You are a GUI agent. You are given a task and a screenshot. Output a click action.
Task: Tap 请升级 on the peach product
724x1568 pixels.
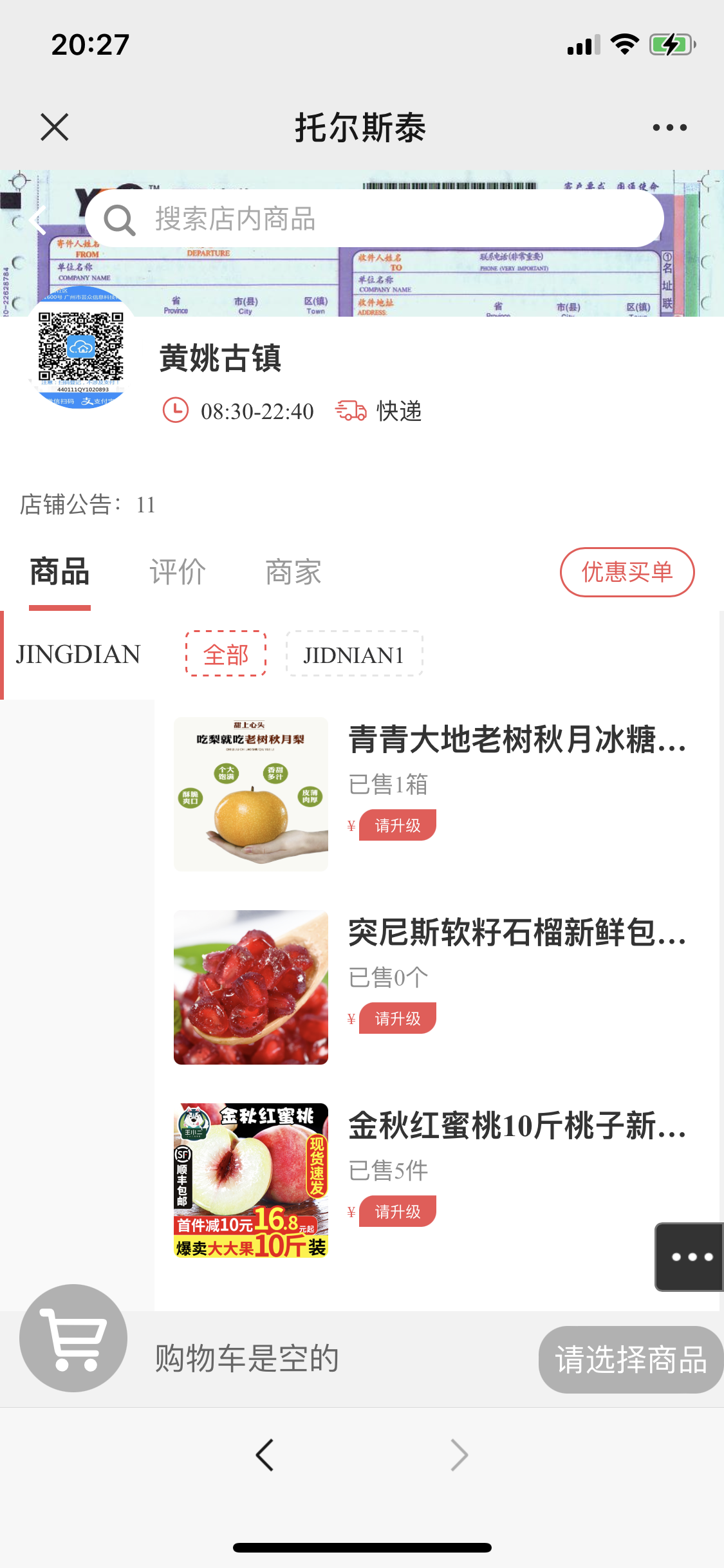(397, 1211)
